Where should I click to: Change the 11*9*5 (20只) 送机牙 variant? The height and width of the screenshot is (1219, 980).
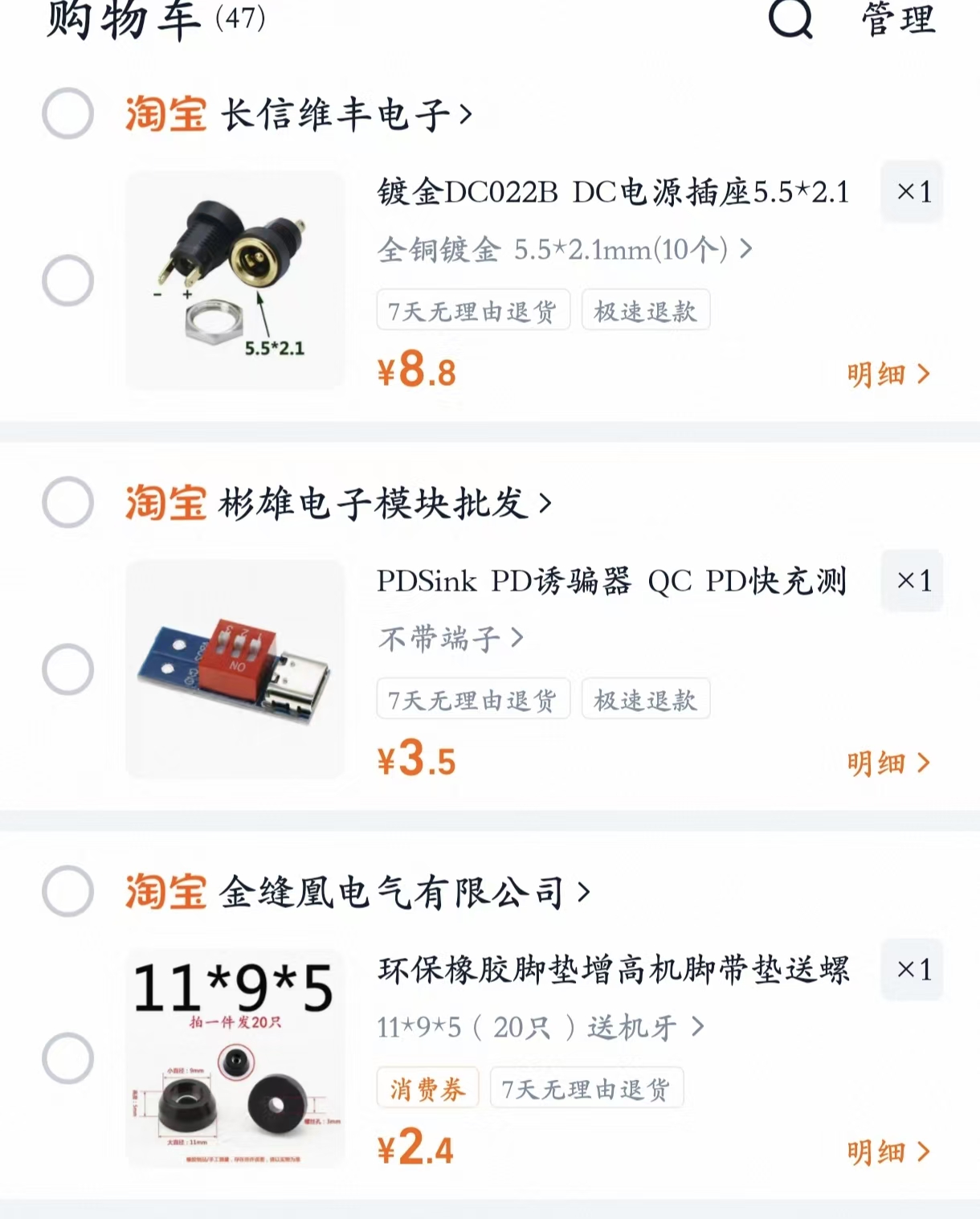pyautogui.click(x=540, y=1027)
